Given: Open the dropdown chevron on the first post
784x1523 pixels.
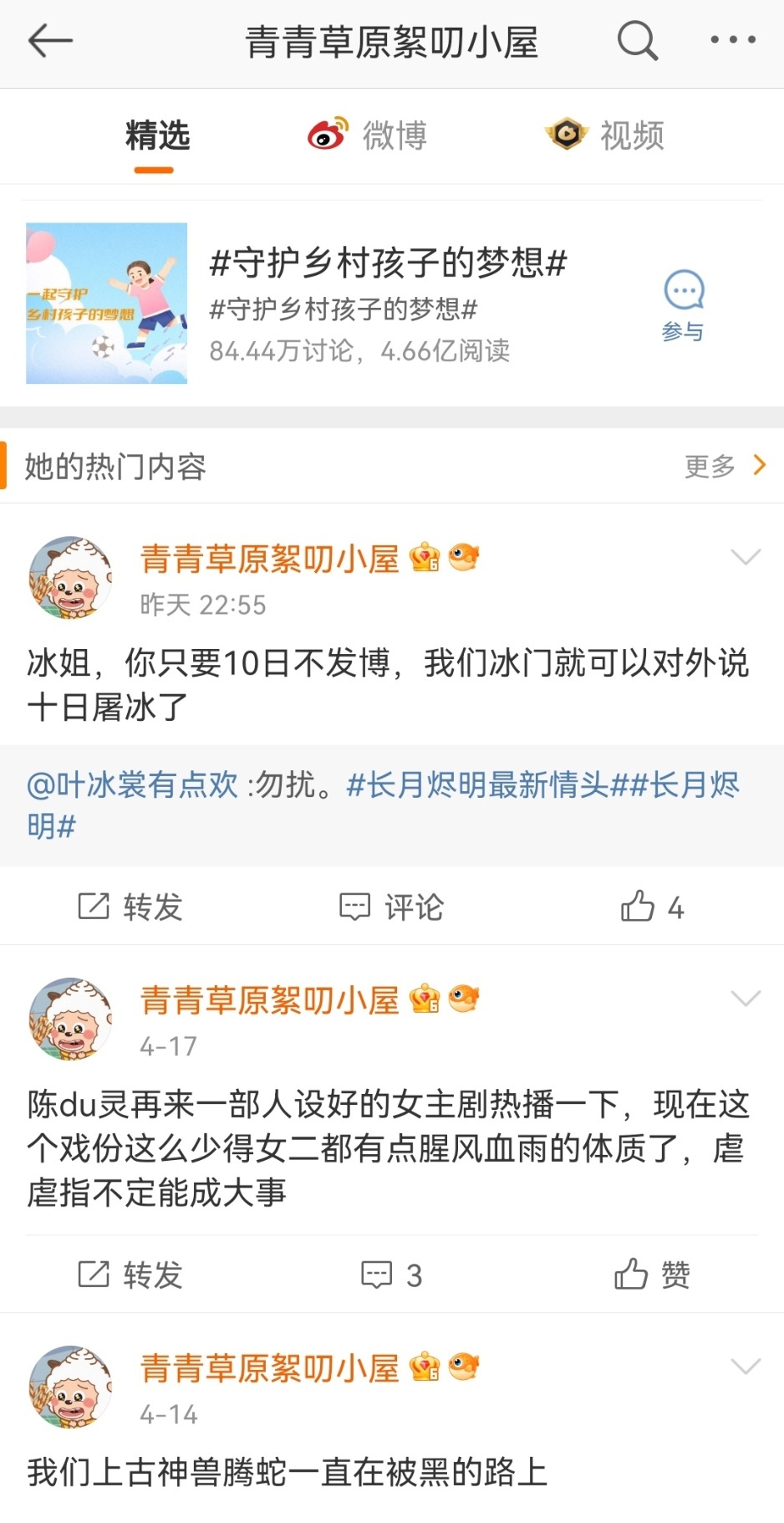Looking at the screenshot, I should pyautogui.click(x=745, y=556).
